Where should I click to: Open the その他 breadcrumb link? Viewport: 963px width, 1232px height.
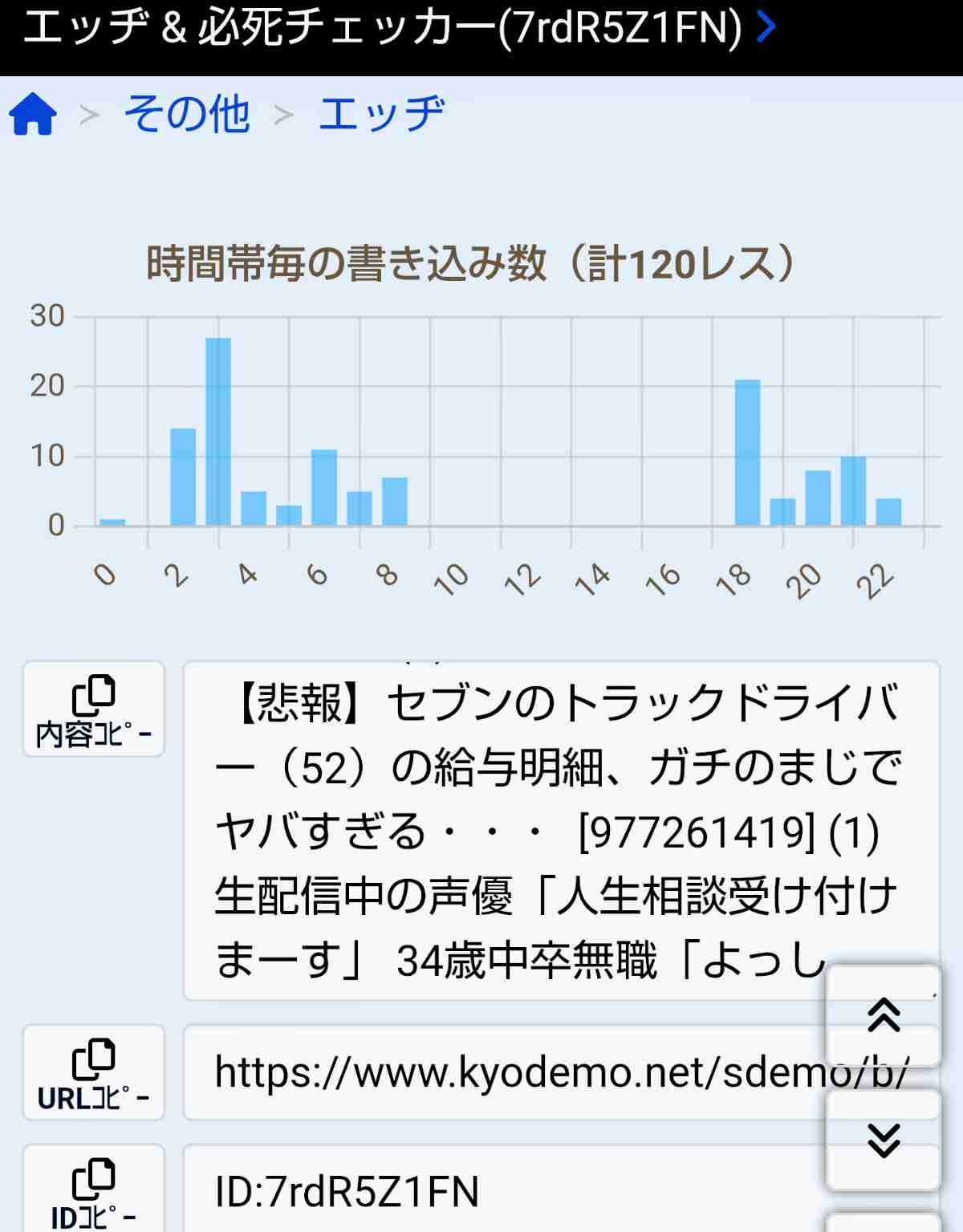(x=186, y=114)
